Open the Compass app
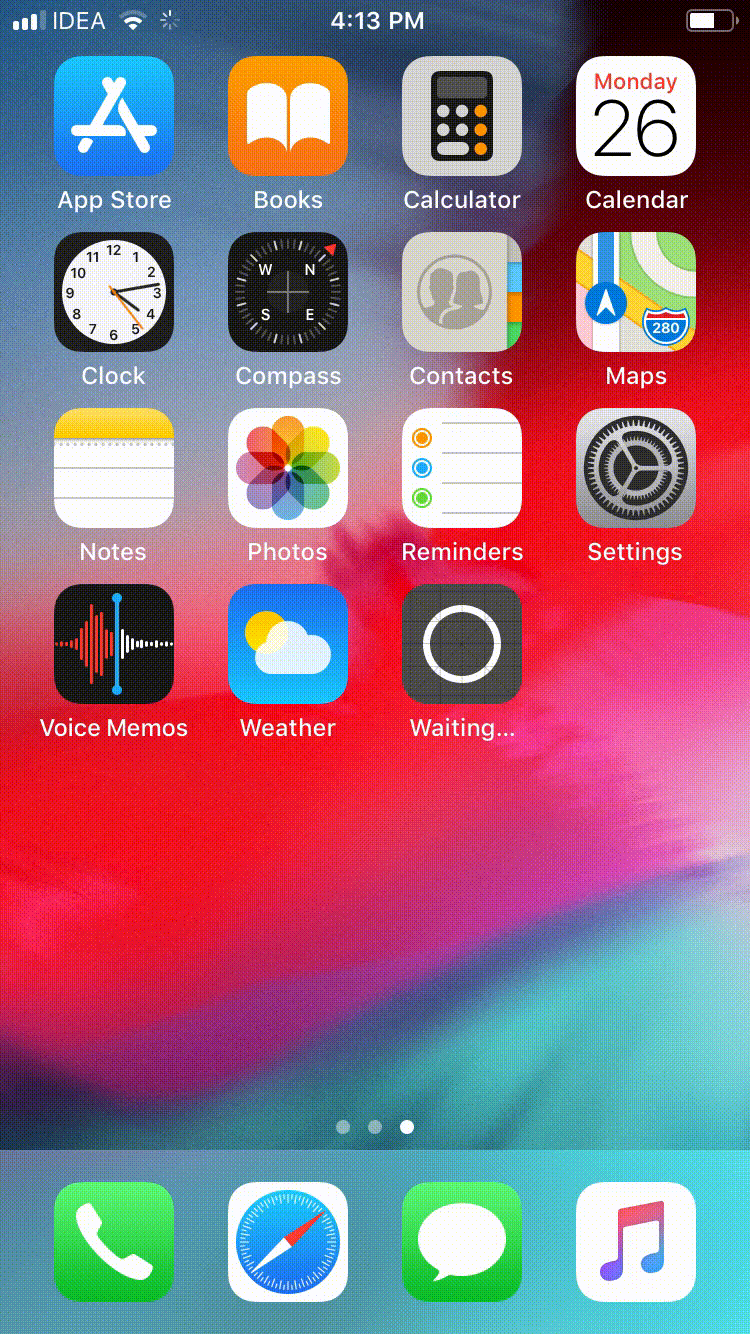 click(x=288, y=292)
